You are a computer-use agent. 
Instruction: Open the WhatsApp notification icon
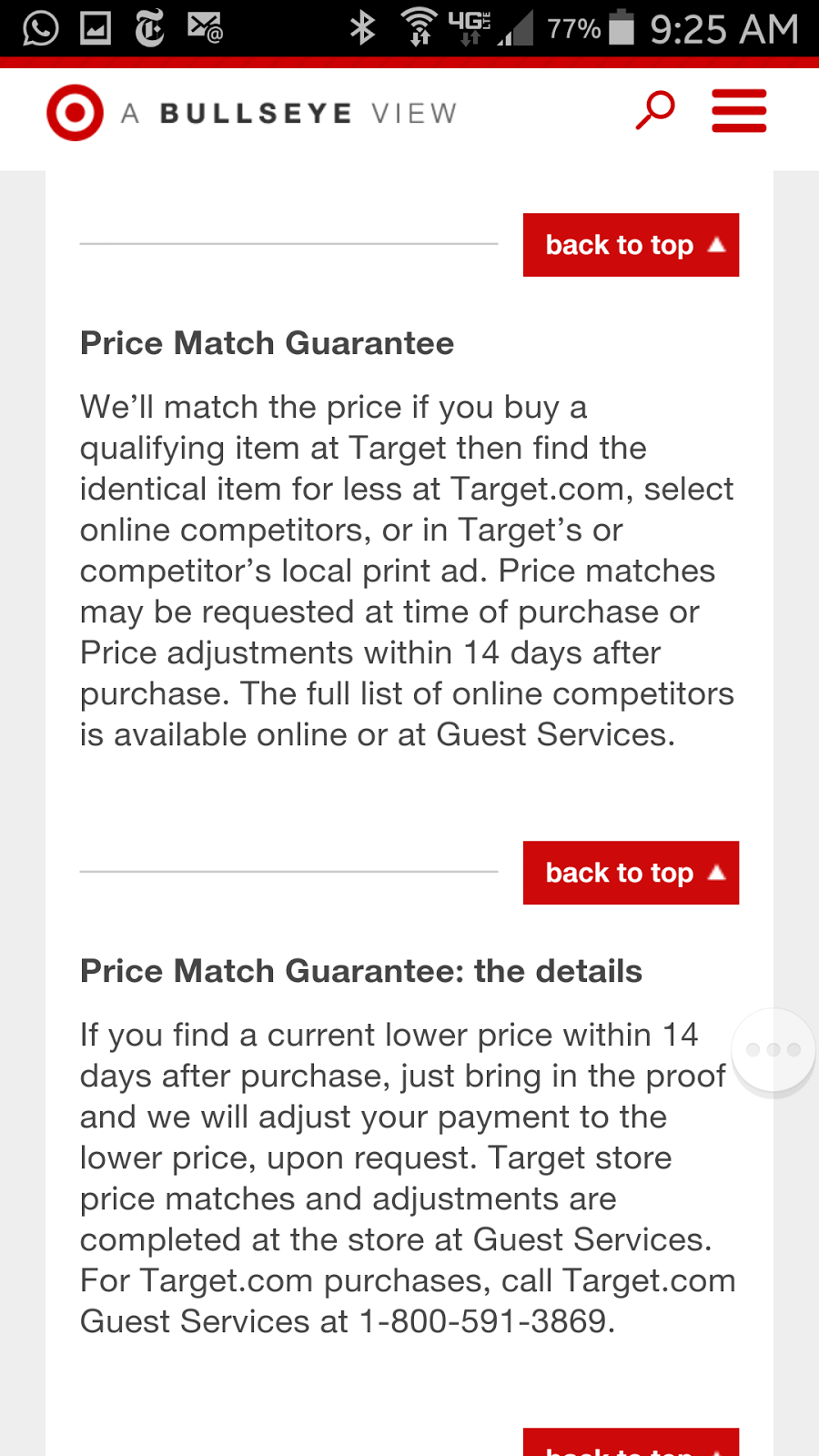pos(38,27)
